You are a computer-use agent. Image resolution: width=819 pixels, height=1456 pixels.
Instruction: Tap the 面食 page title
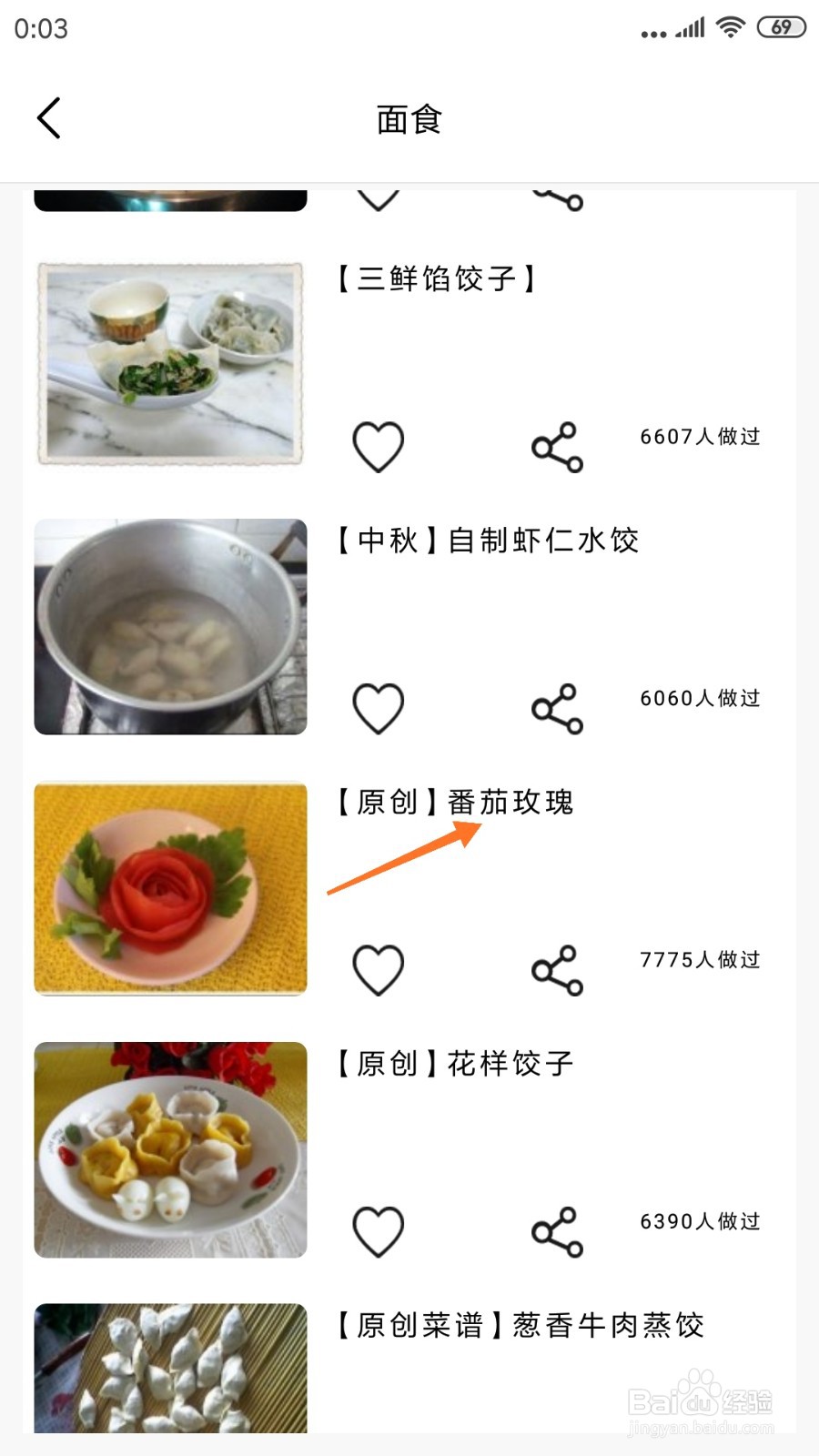409,119
